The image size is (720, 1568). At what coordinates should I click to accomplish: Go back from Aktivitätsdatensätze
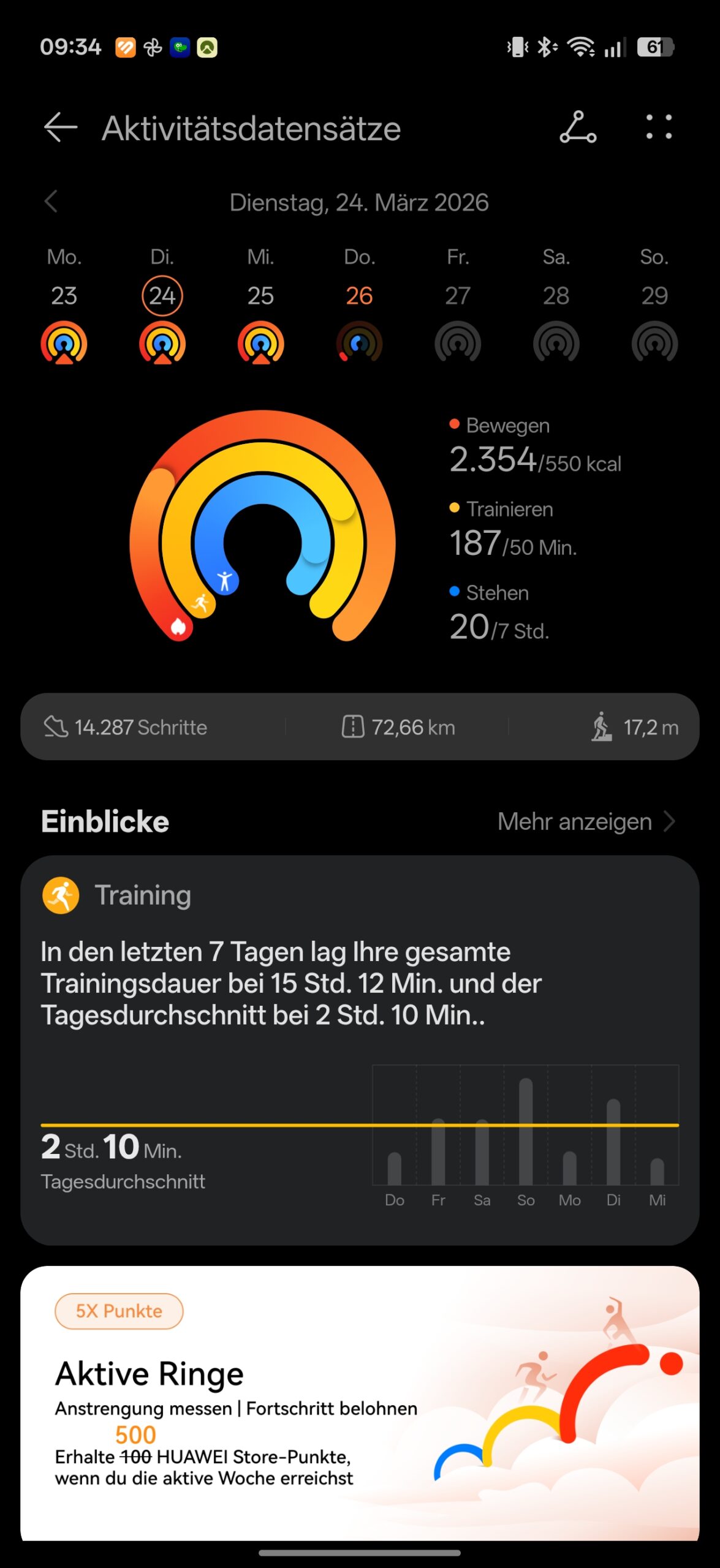pos(60,127)
